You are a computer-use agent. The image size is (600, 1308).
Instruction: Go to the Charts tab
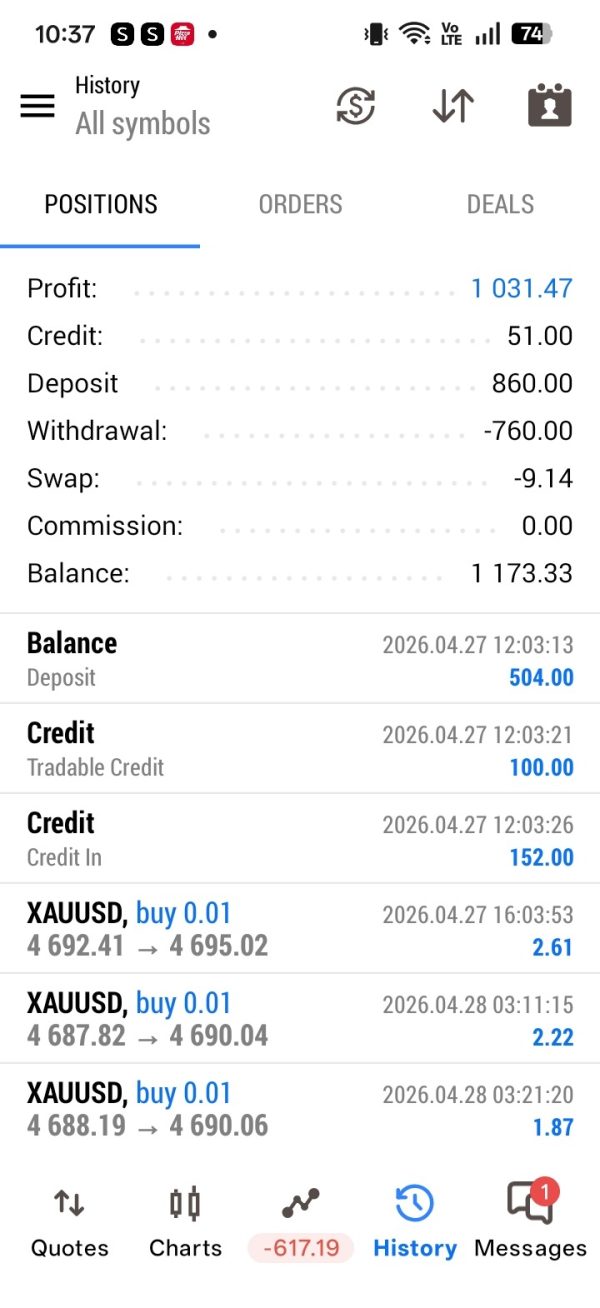(185, 1221)
